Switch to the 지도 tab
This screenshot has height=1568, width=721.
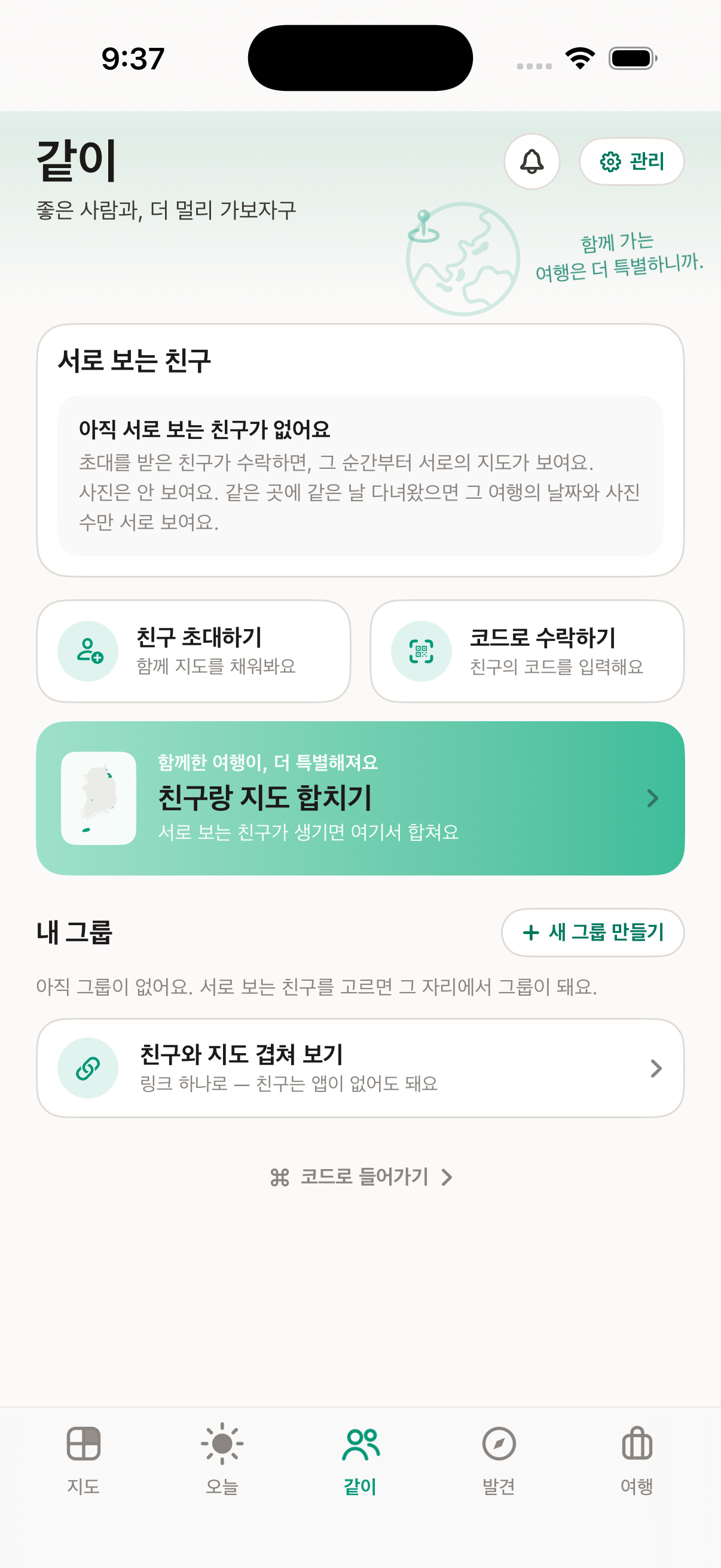pyautogui.click(x=83, y=1460)
